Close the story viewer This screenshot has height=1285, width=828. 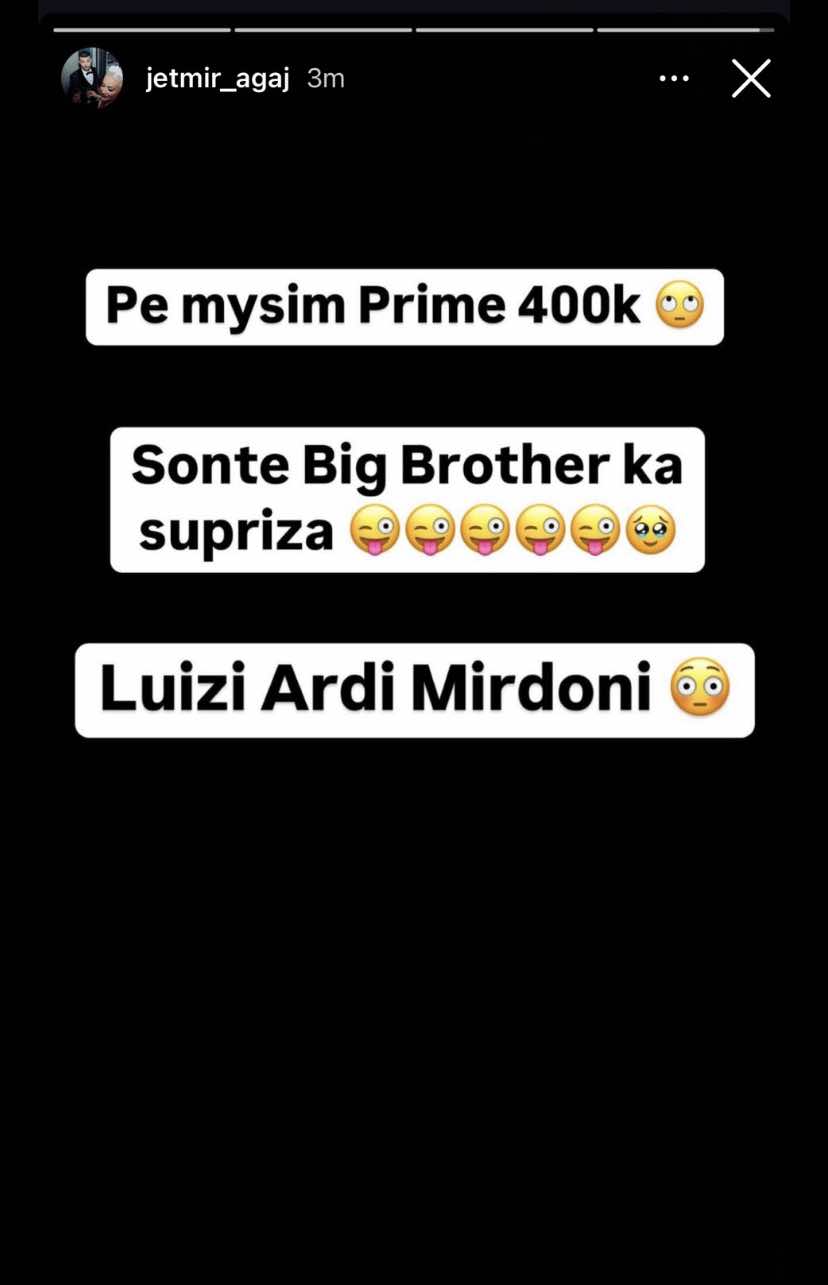750,78
